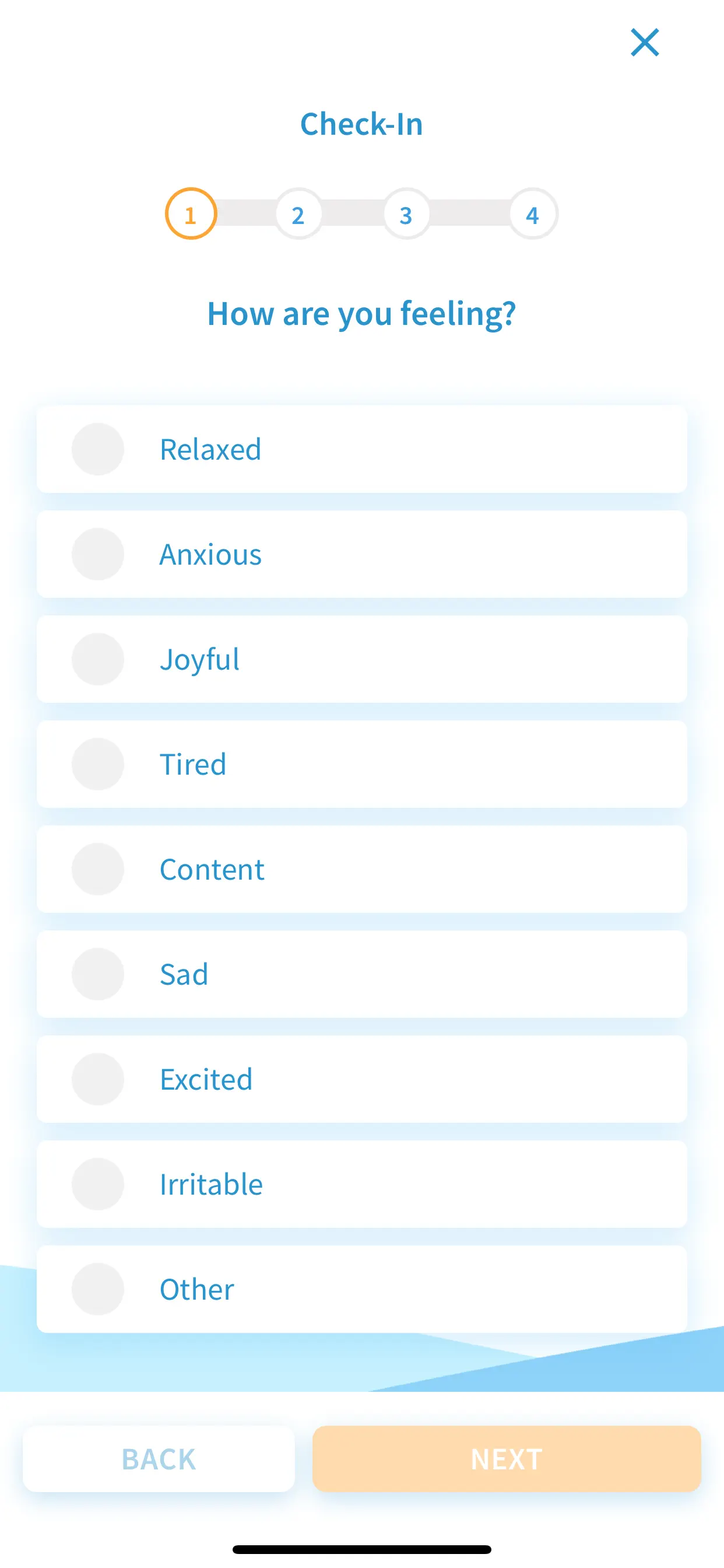
Task: Mark Sad as your feeling
Action: click(x=361, y=974)
